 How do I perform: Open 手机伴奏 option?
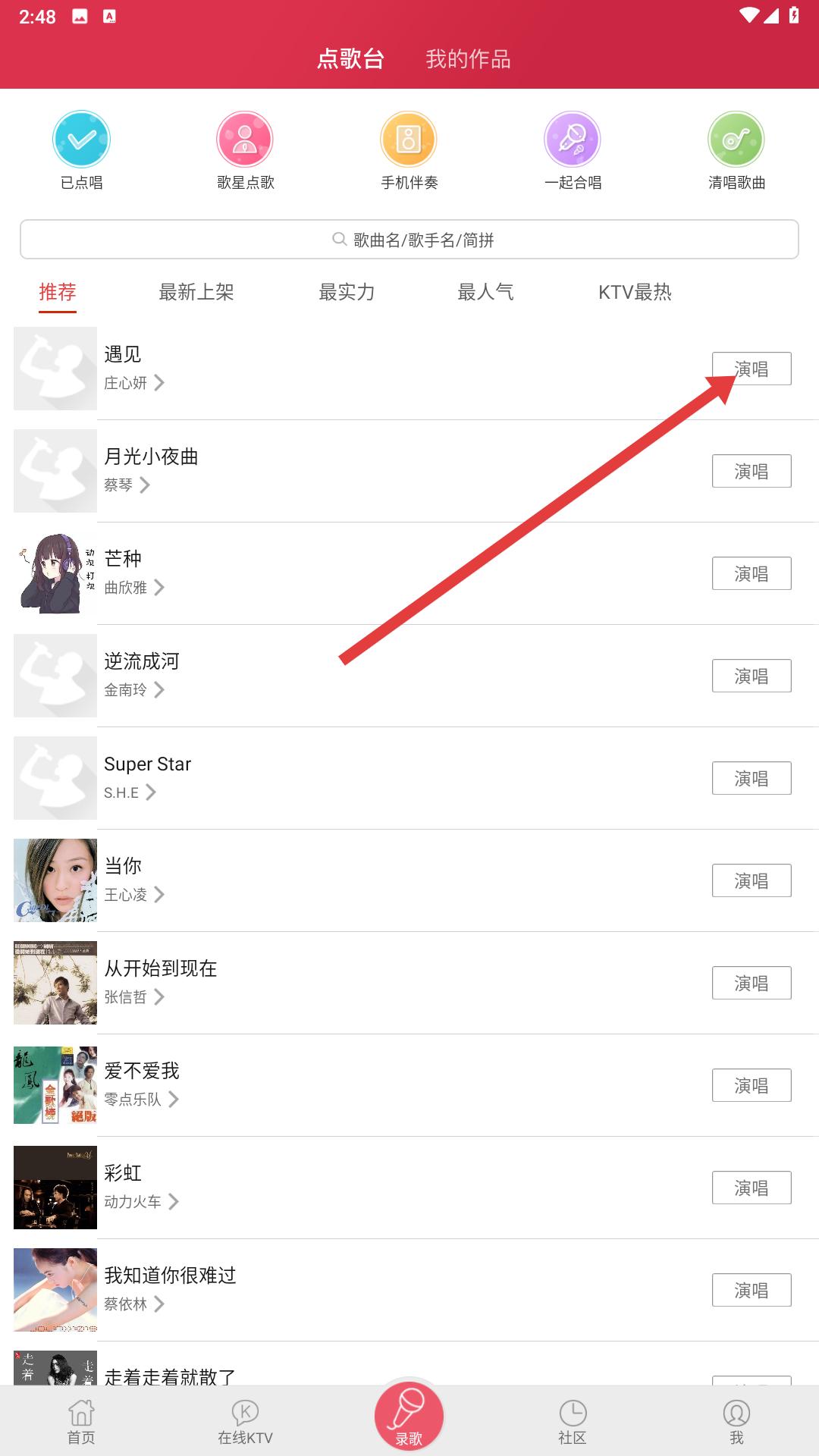[409, 150]
